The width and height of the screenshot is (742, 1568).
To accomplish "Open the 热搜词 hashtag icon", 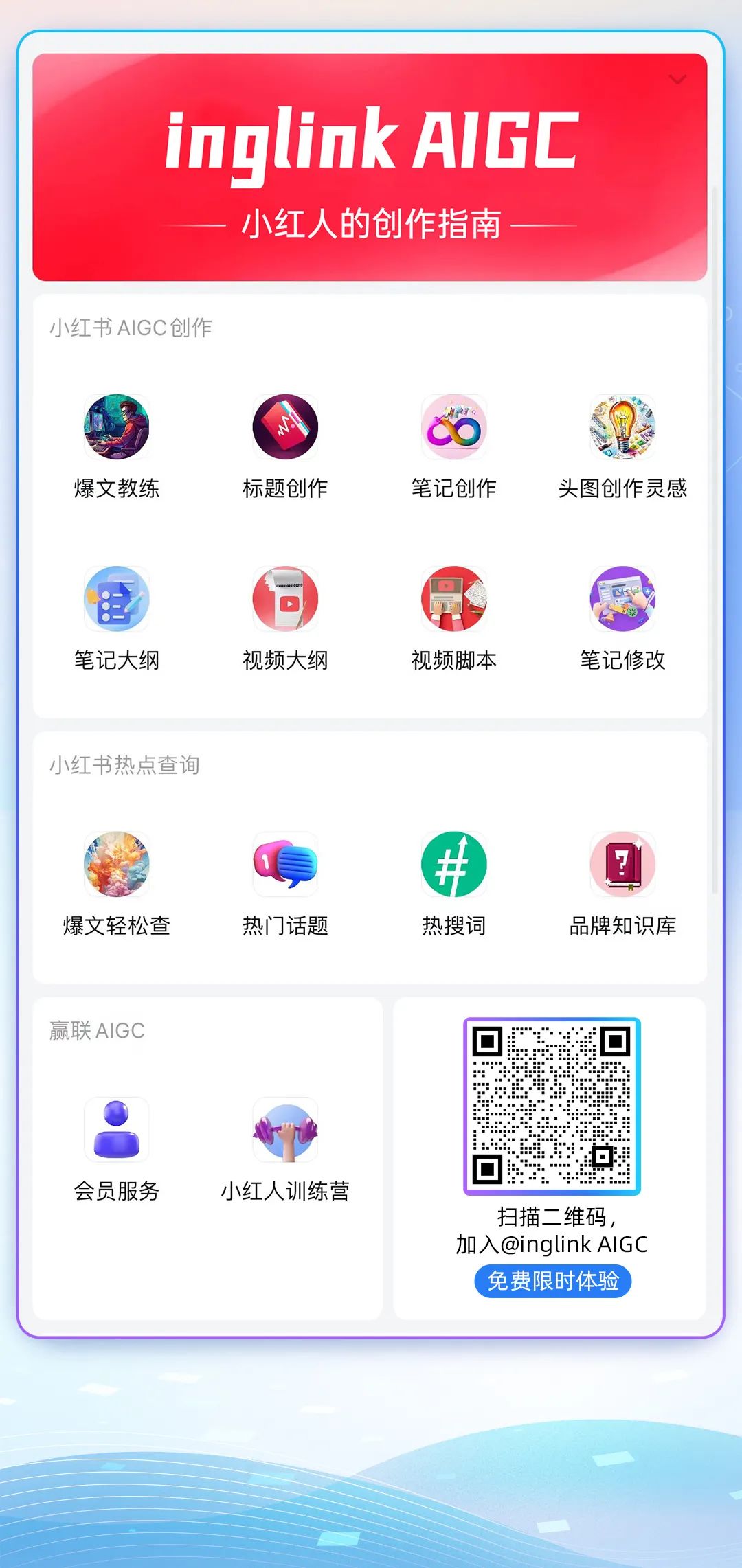I will coord(455,864).
